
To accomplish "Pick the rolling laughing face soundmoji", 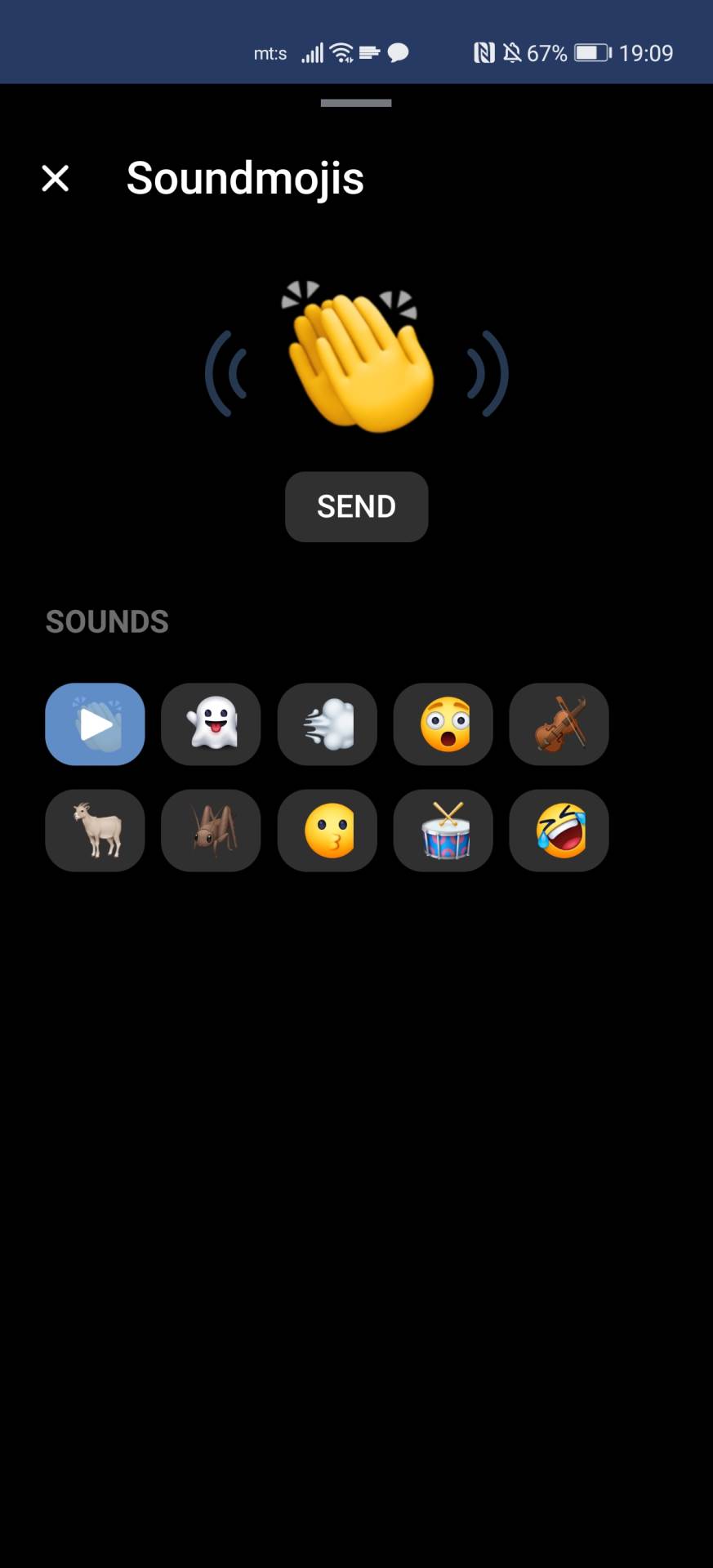I will (x=559, y=831).
